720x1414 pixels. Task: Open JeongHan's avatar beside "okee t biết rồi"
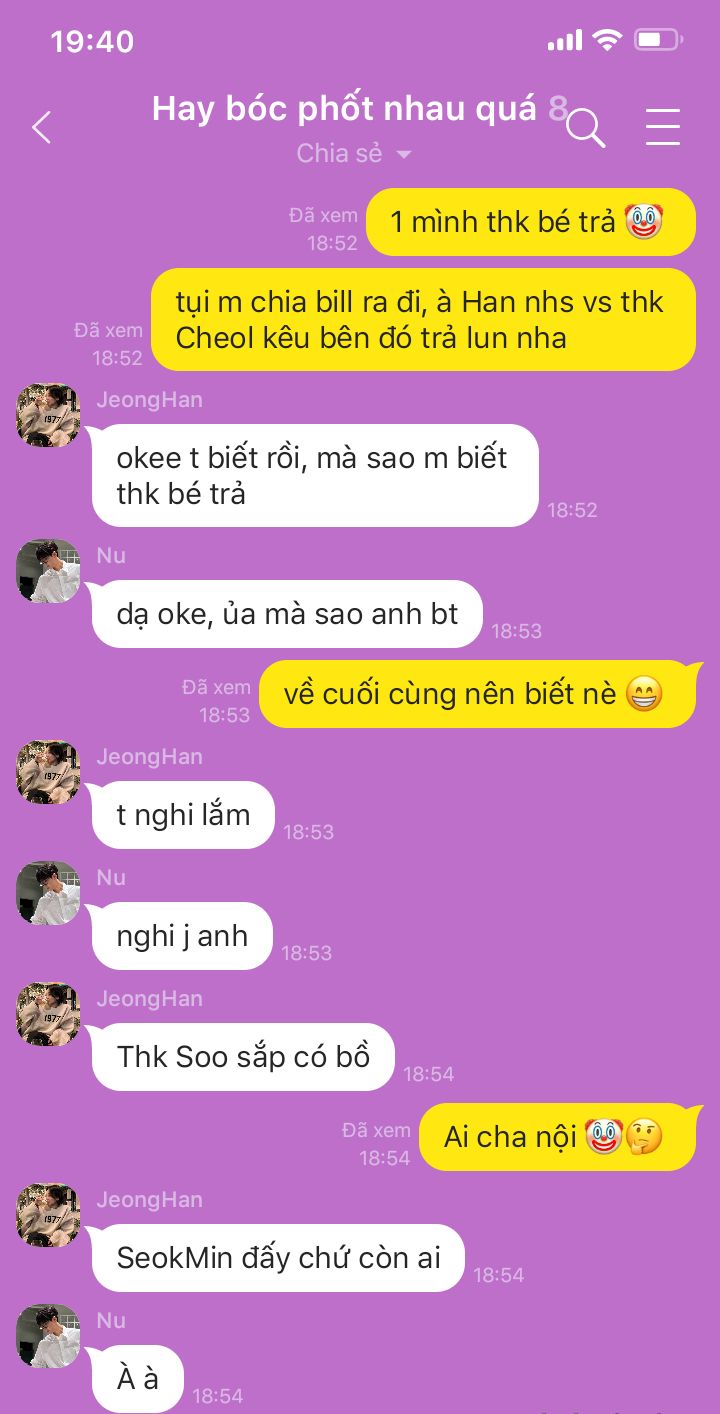tap(48, 415)
